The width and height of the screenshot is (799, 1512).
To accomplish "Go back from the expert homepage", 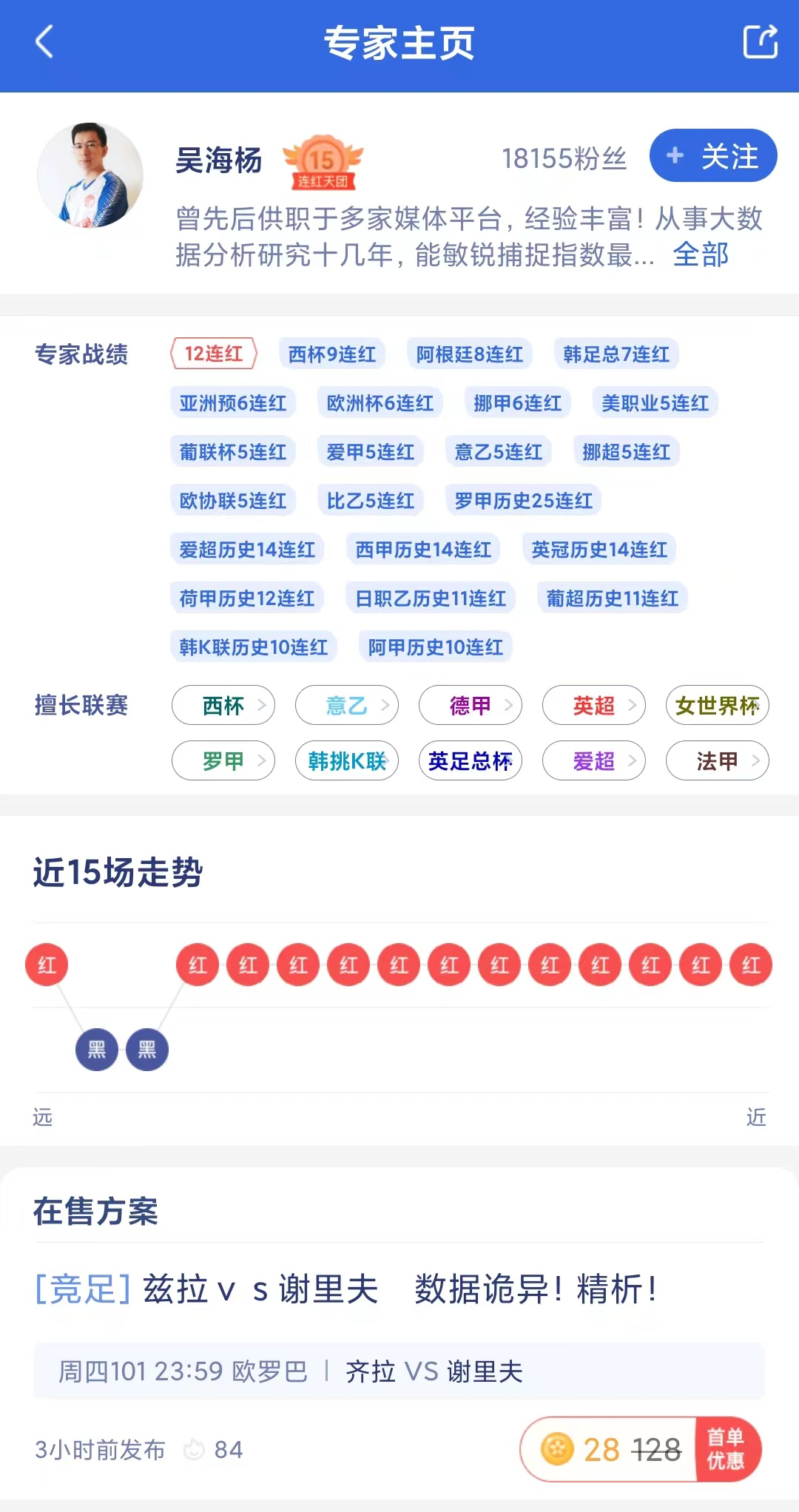I will pyautogui.click(x=44, y=42).
